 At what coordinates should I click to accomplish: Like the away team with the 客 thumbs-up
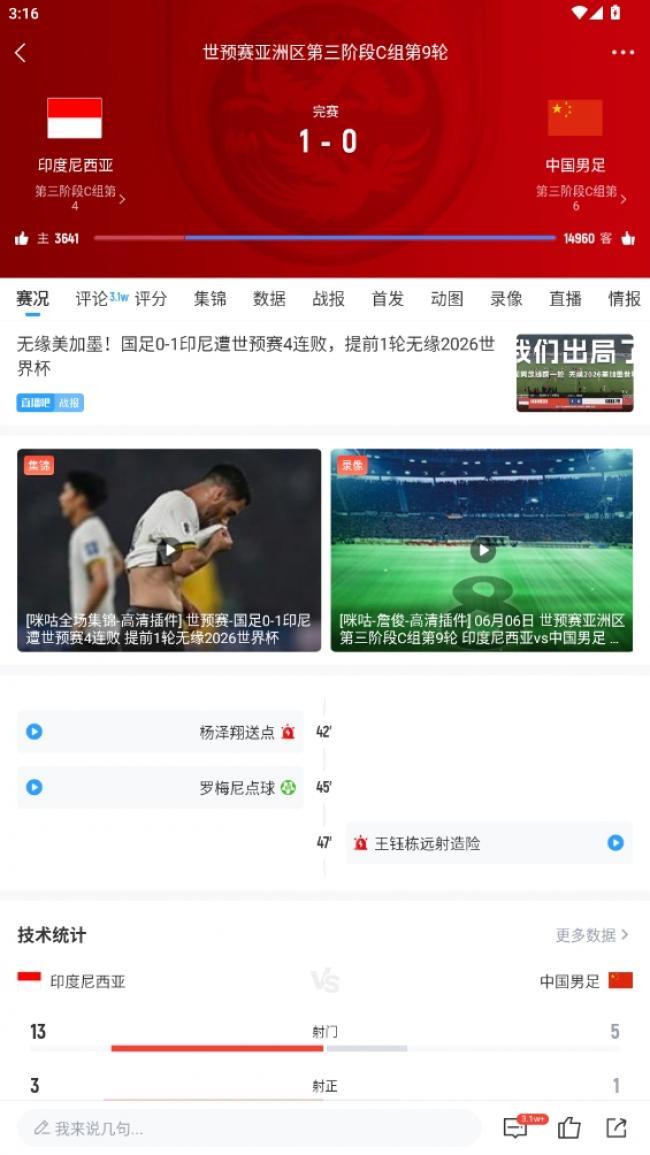[x=628, y=238]
